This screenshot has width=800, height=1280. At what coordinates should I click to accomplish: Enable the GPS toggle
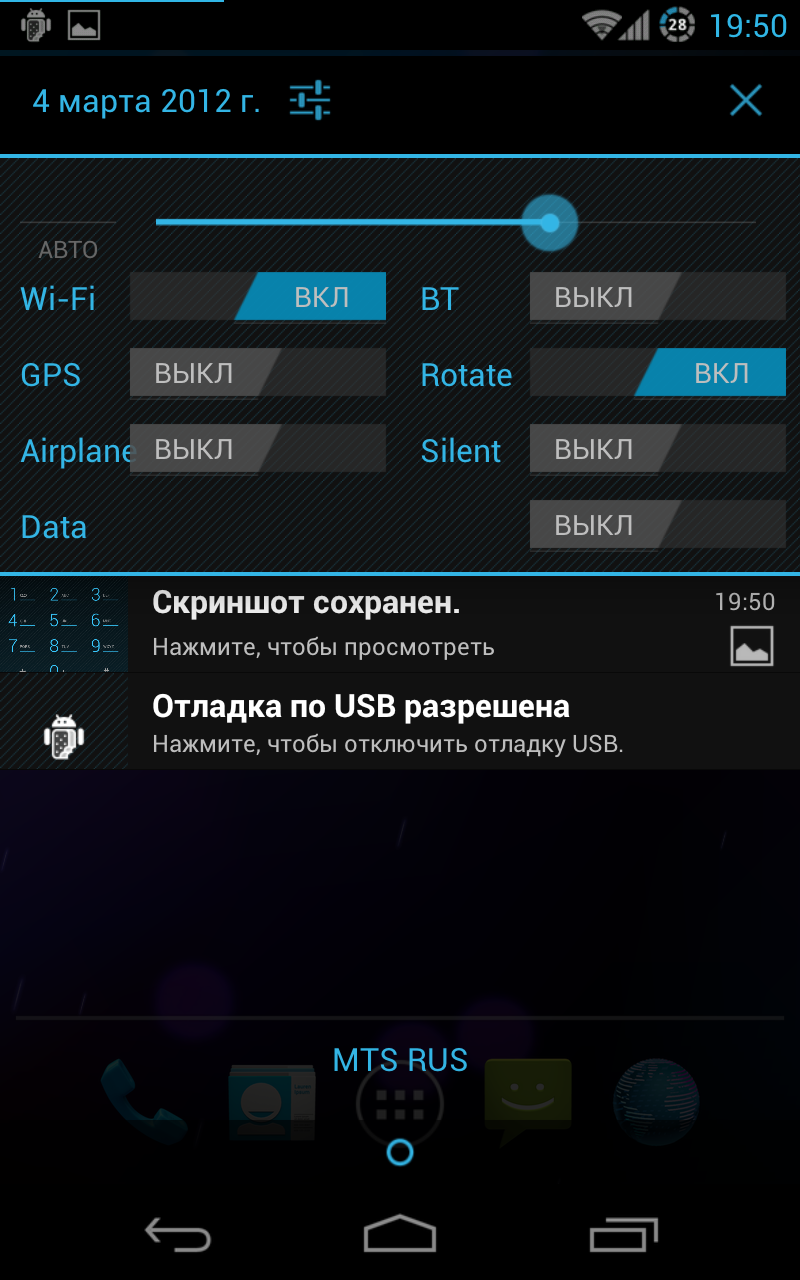coord(258,373)
